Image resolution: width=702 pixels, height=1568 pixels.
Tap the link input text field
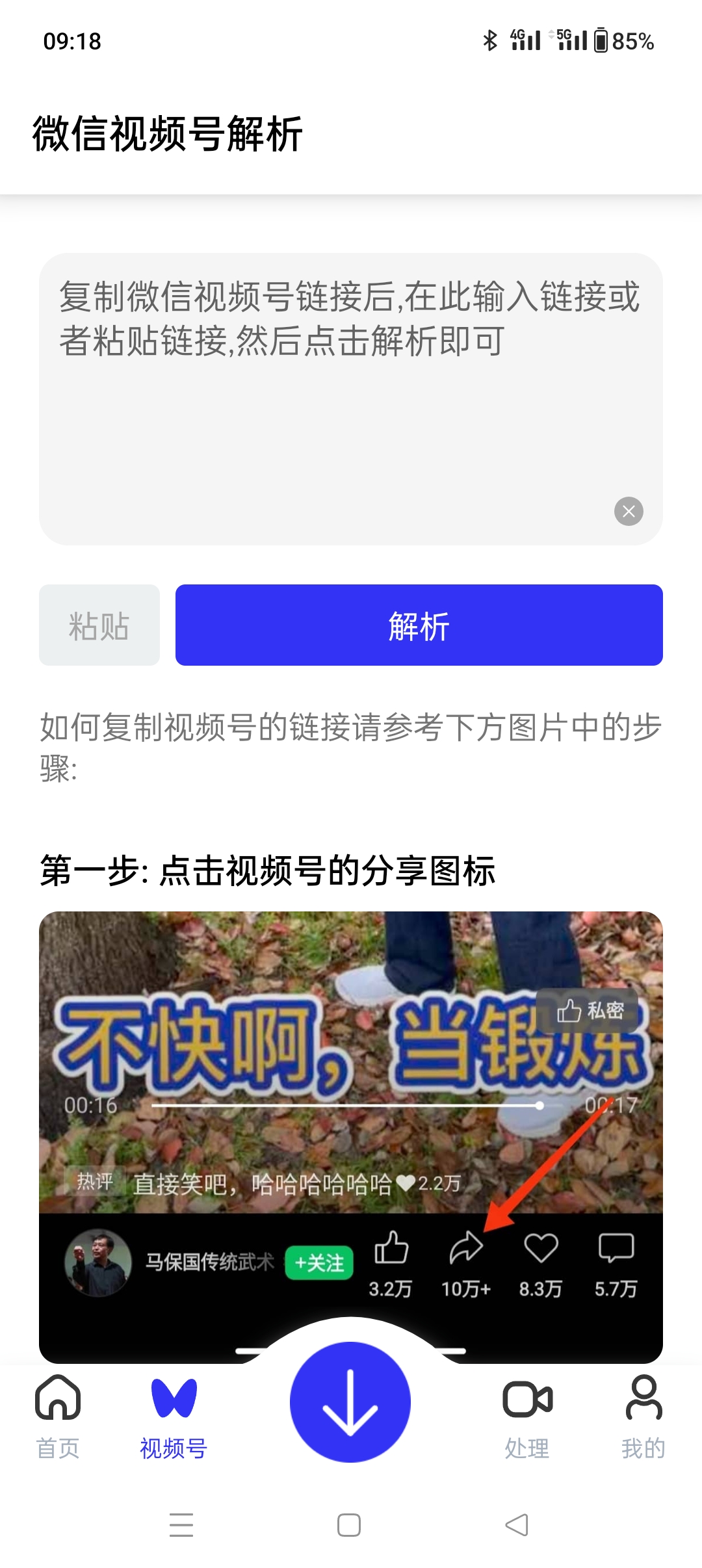coord(338,390)
